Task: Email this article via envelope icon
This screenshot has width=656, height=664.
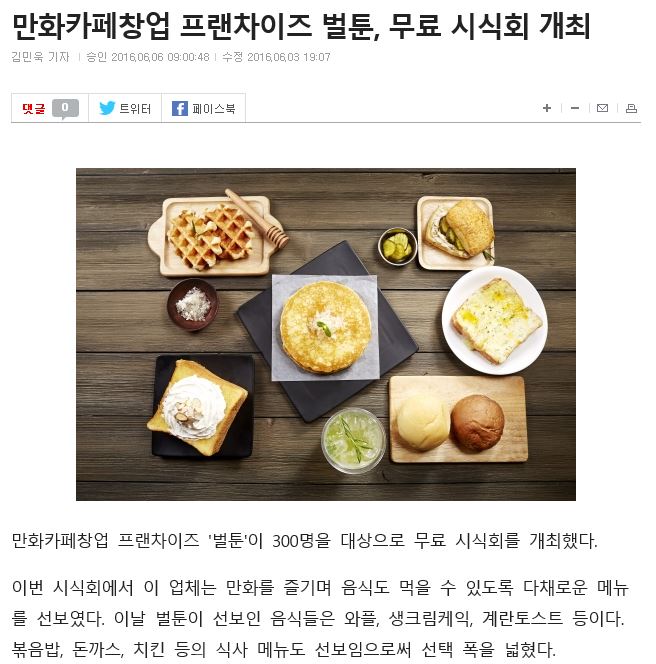Action: (x=602, y=108)
